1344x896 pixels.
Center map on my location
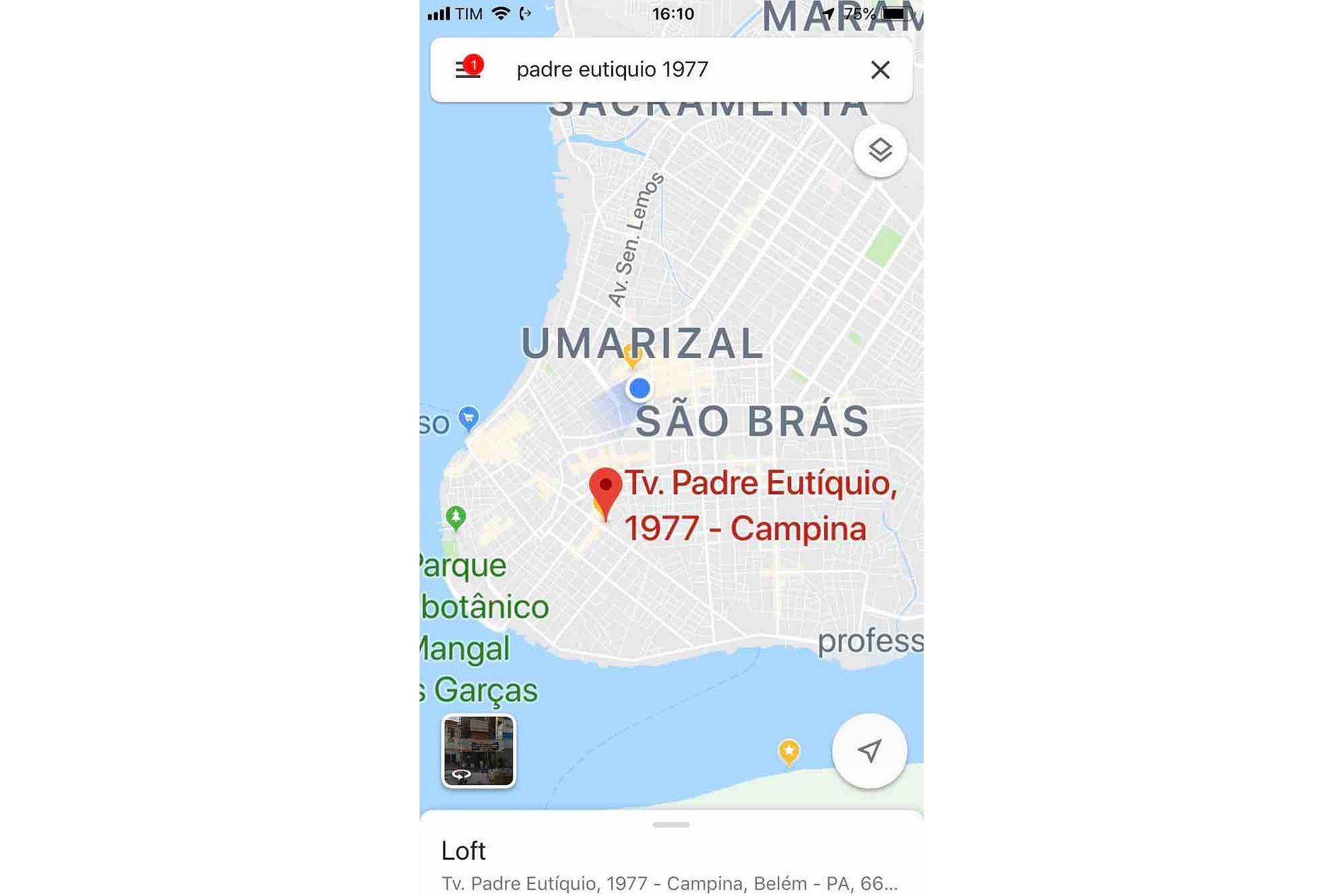click(x=869, y=750)
